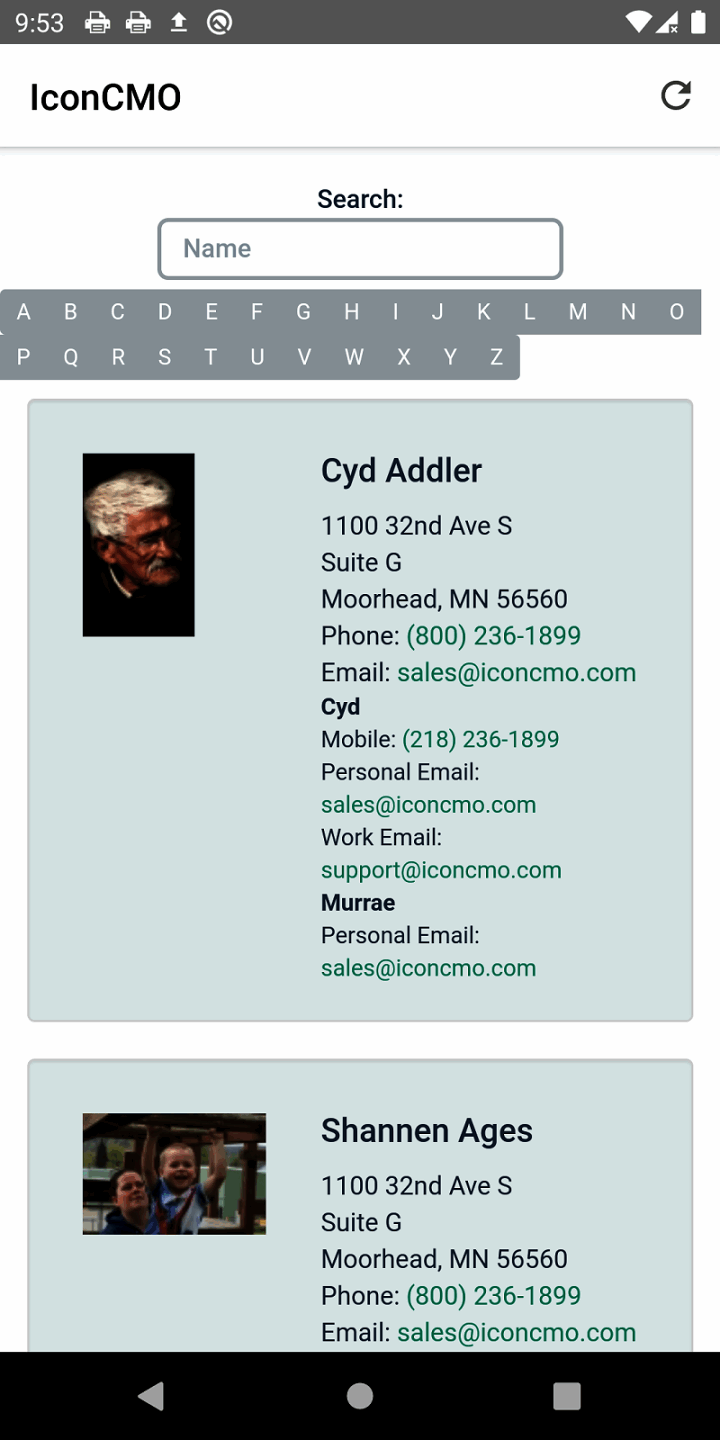720x1440 pixels.
Task: Filter names by letter A
Action: click(24, 312)
